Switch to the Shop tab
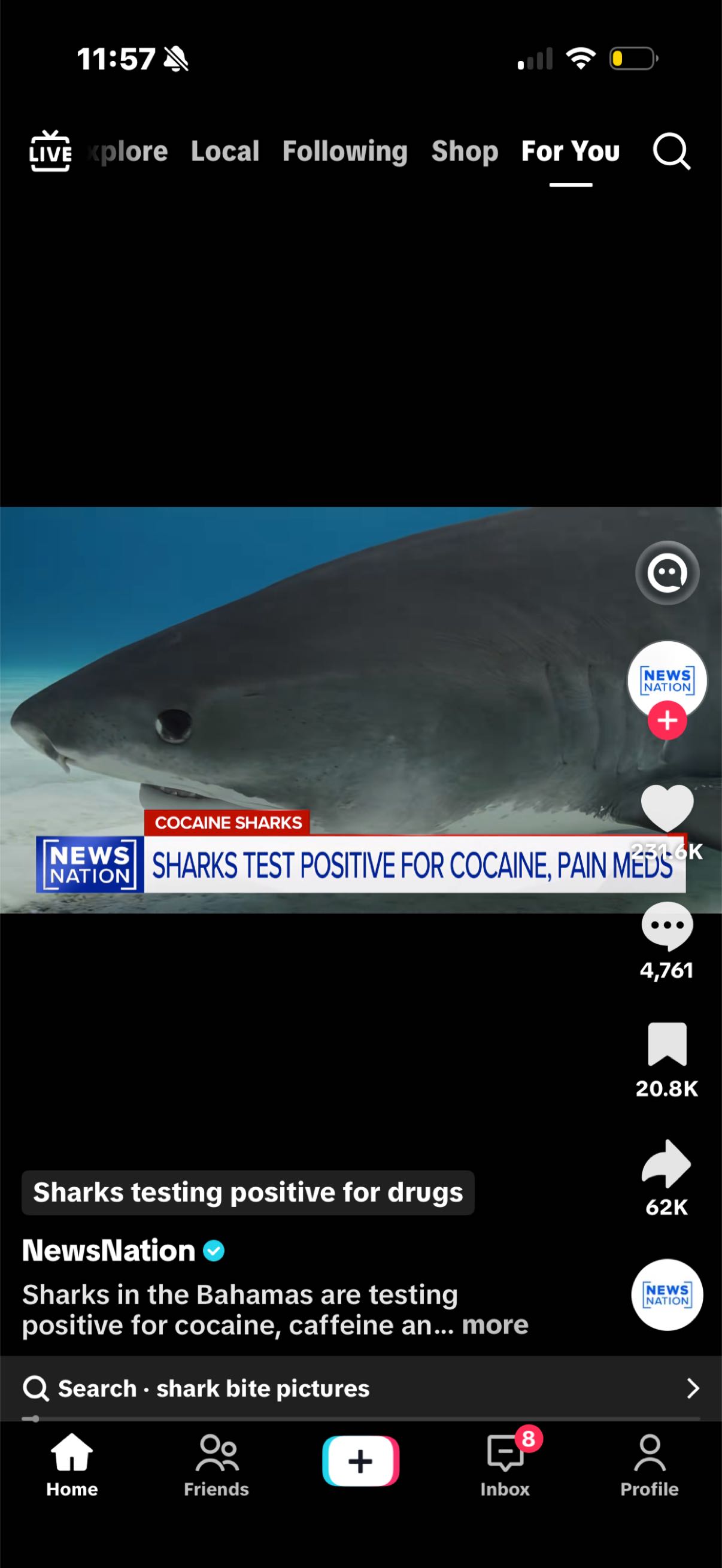This screenshot has width=722, height=1568. [465, 151]
